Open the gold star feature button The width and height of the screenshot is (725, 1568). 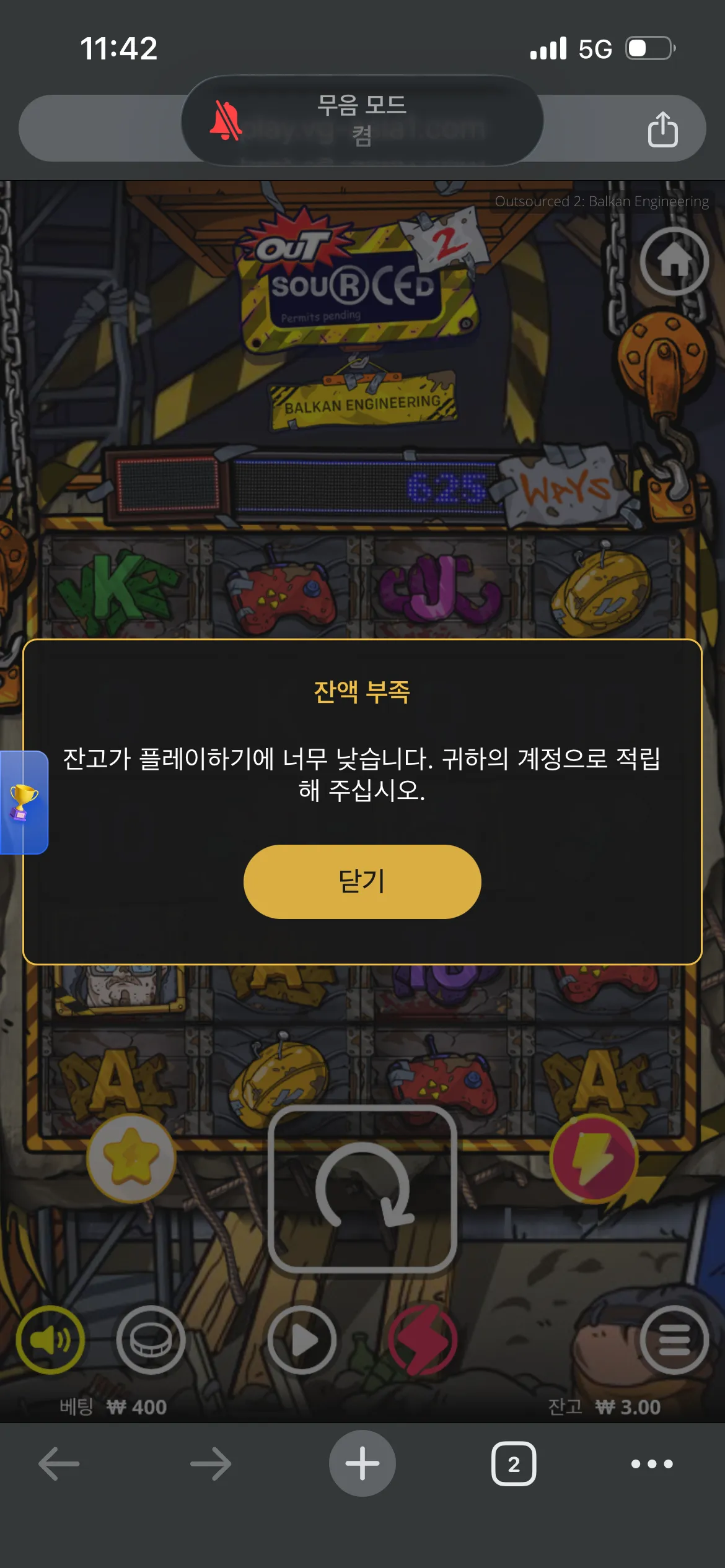click(131, 1158)
